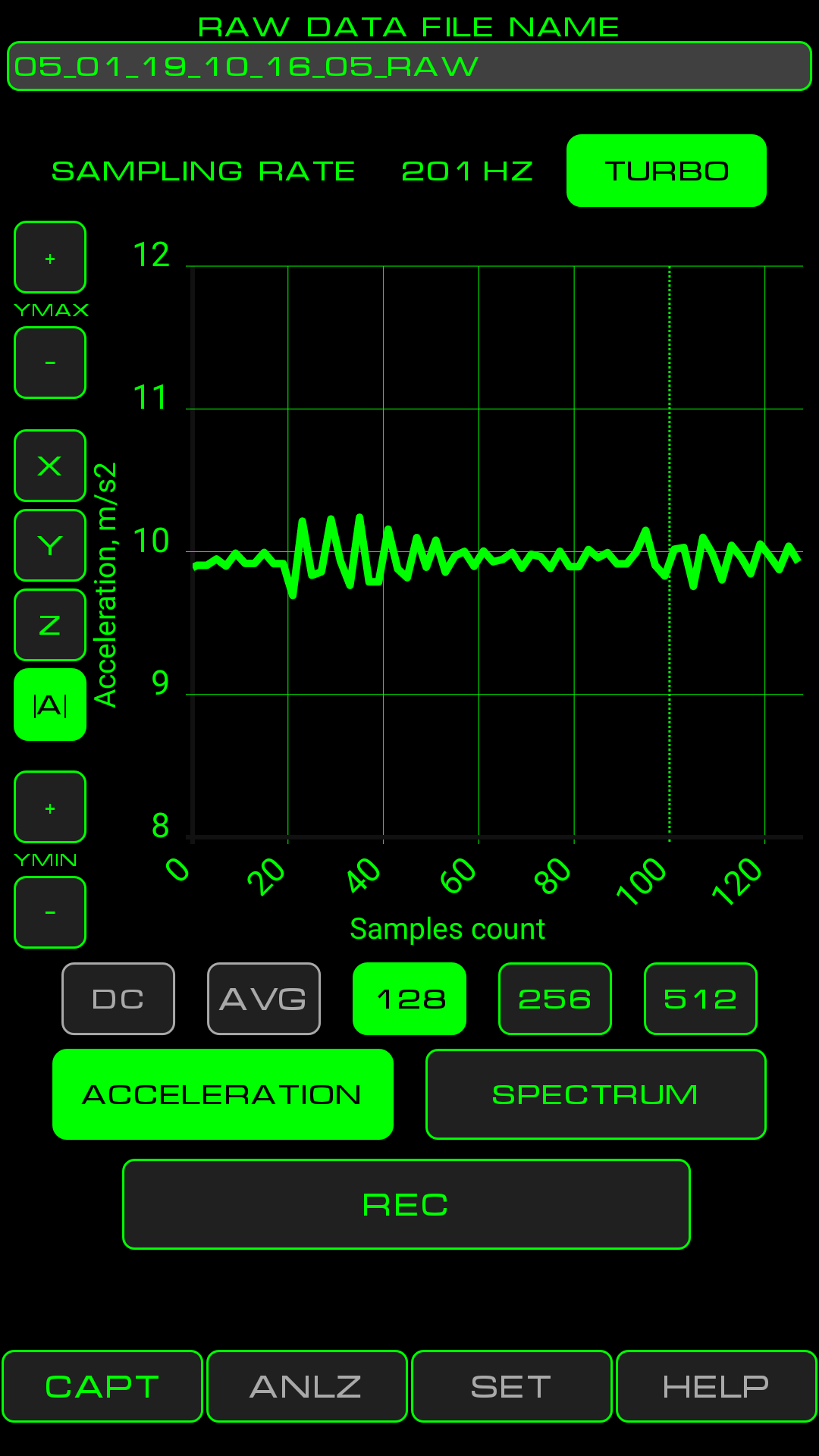The height and width of the screenshot is (1456, 819).
Task: Switch to the SPECTRUM view
Action: pyautogui.click(x=596, y=1094)
